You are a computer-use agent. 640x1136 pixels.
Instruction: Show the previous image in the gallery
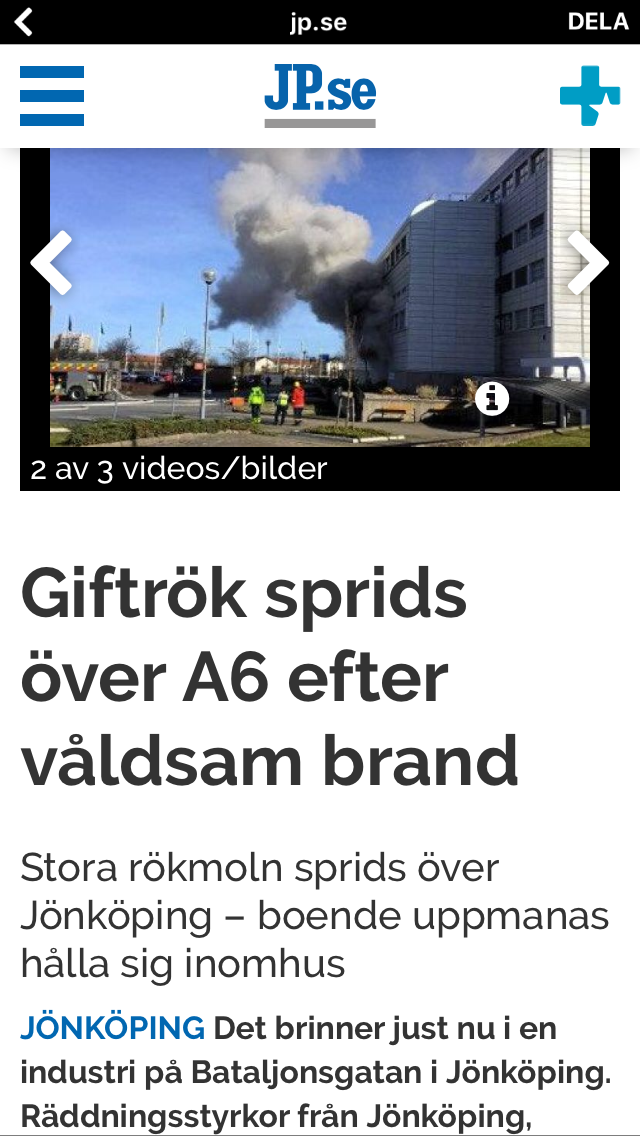51,263
